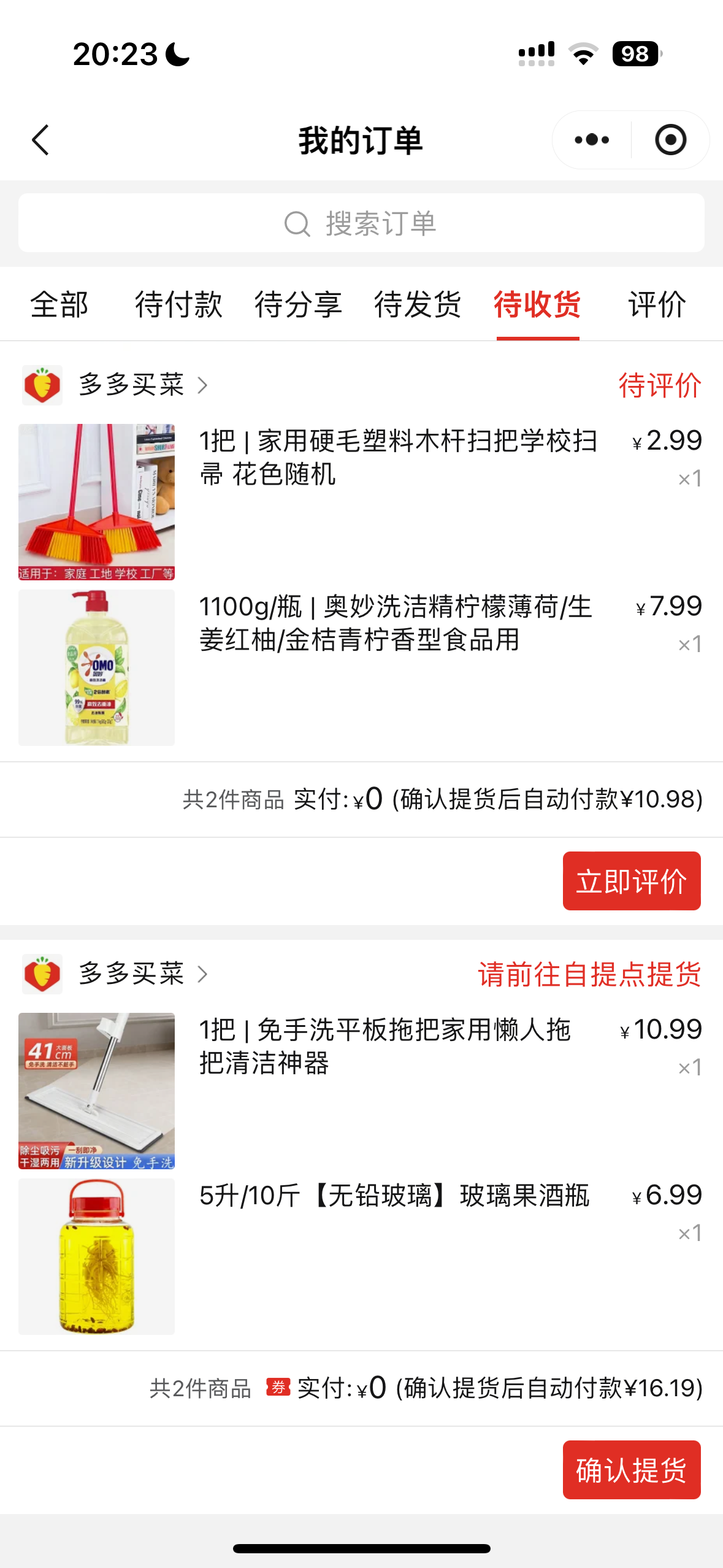
Task: Open the 家用硬毛塑料木杆扫把 item
Action: tap(397, 458)
